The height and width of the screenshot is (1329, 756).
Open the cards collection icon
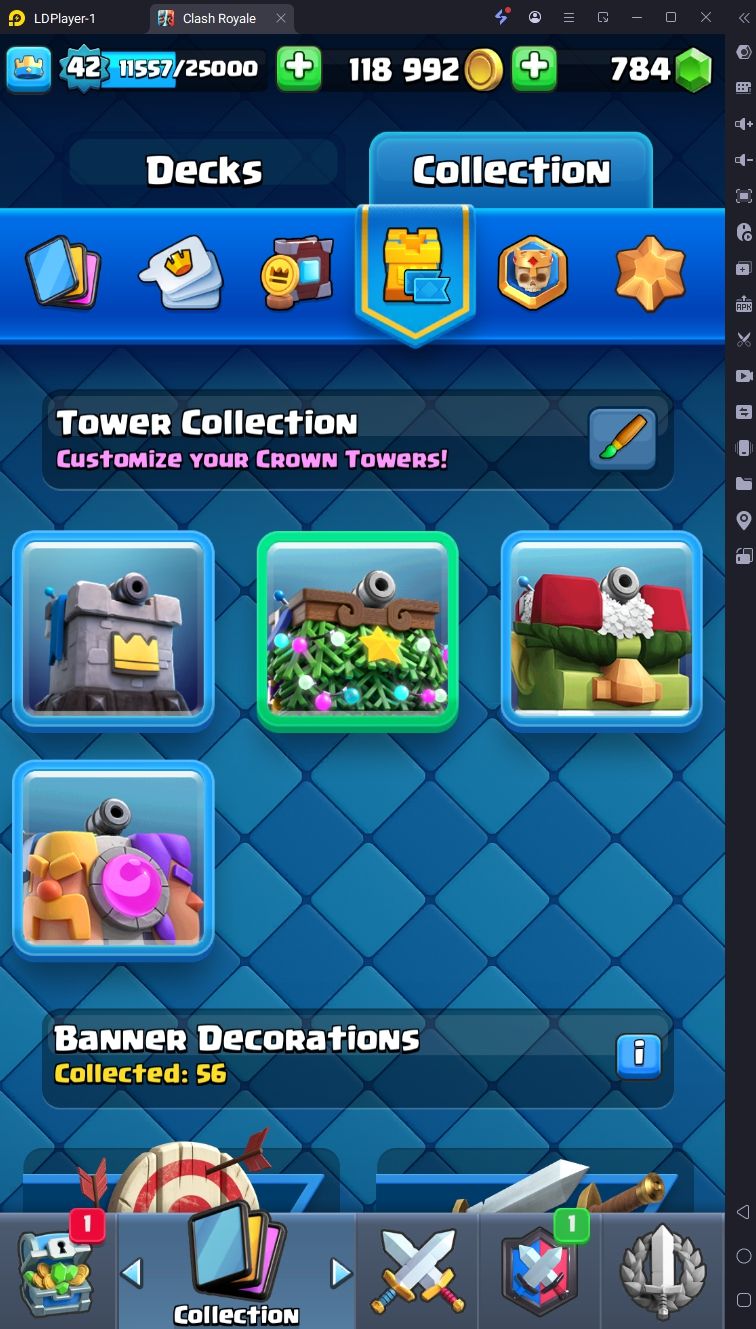point(63,270)
